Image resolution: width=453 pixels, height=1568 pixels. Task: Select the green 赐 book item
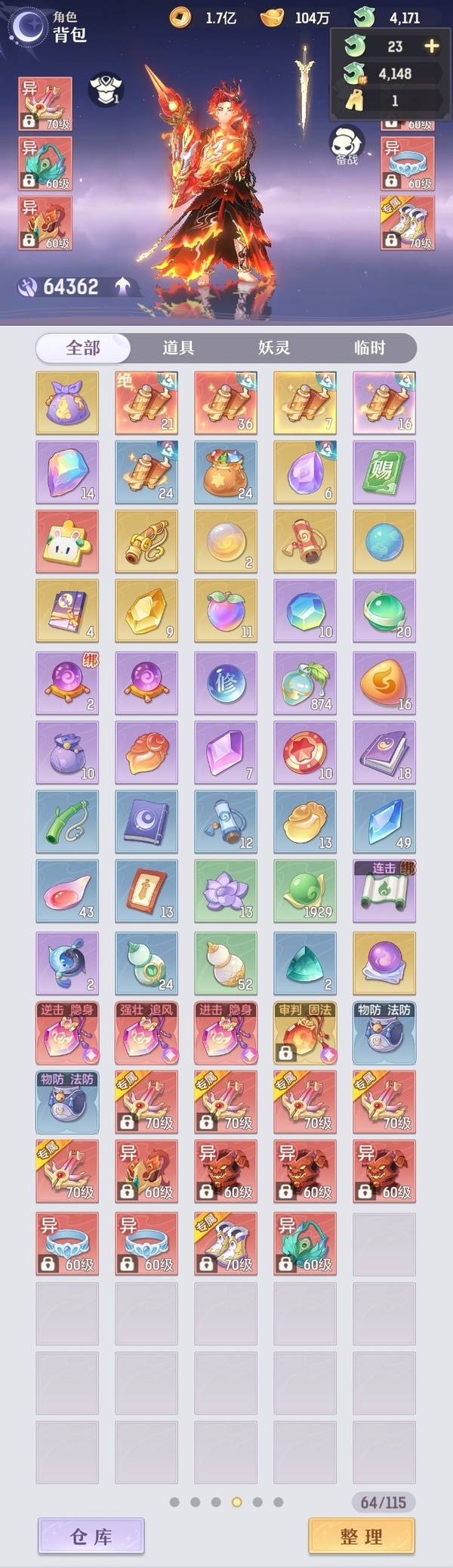click(x=384, y=472)
